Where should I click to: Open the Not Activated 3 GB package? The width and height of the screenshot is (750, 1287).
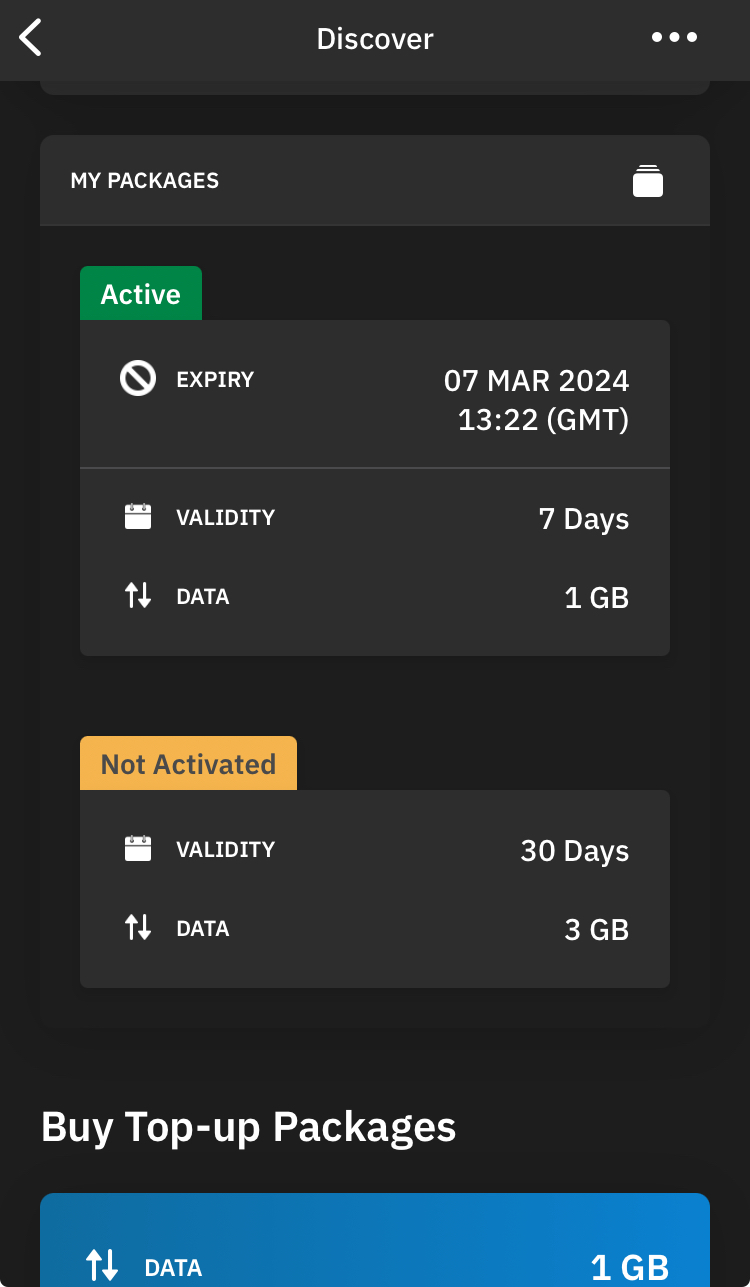375,889
